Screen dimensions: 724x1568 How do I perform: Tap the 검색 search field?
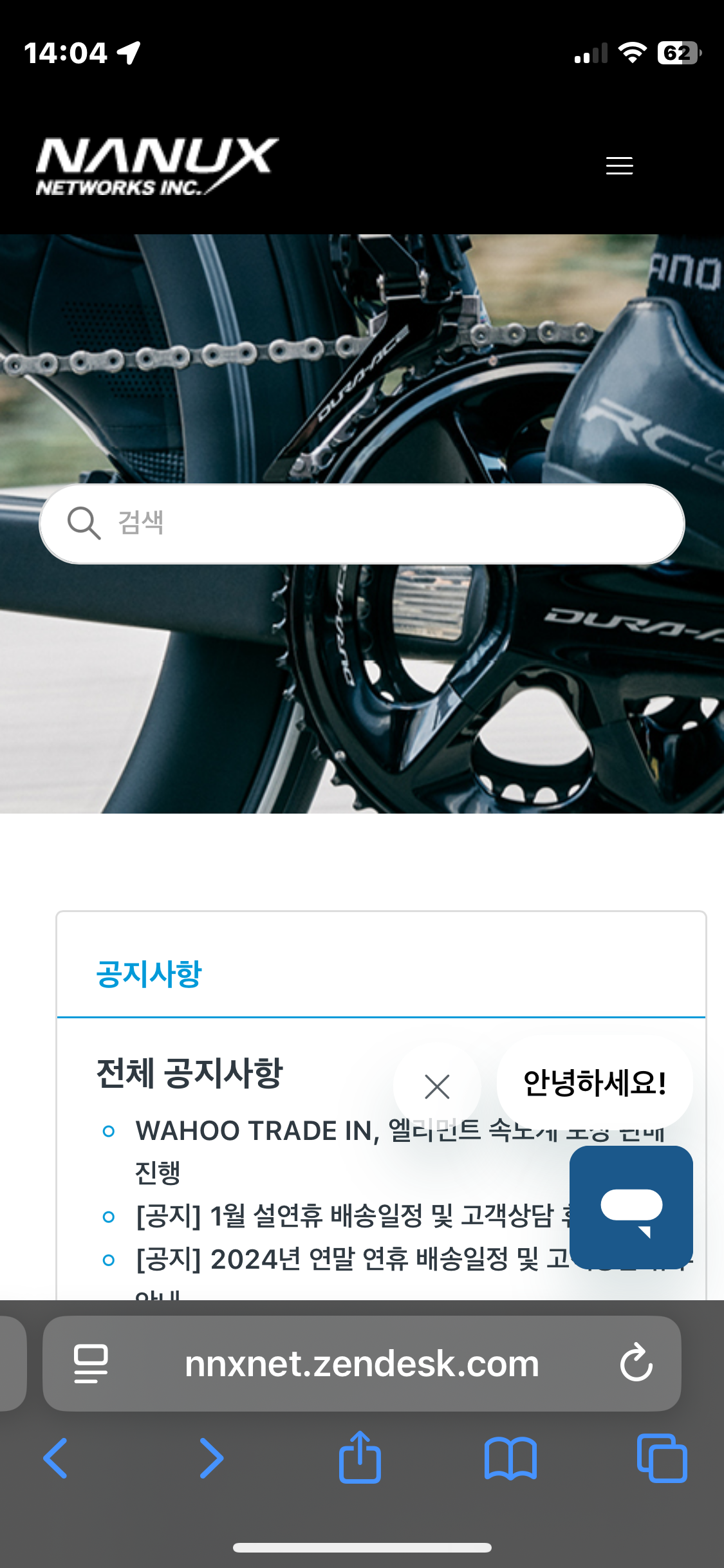[386, 523]
